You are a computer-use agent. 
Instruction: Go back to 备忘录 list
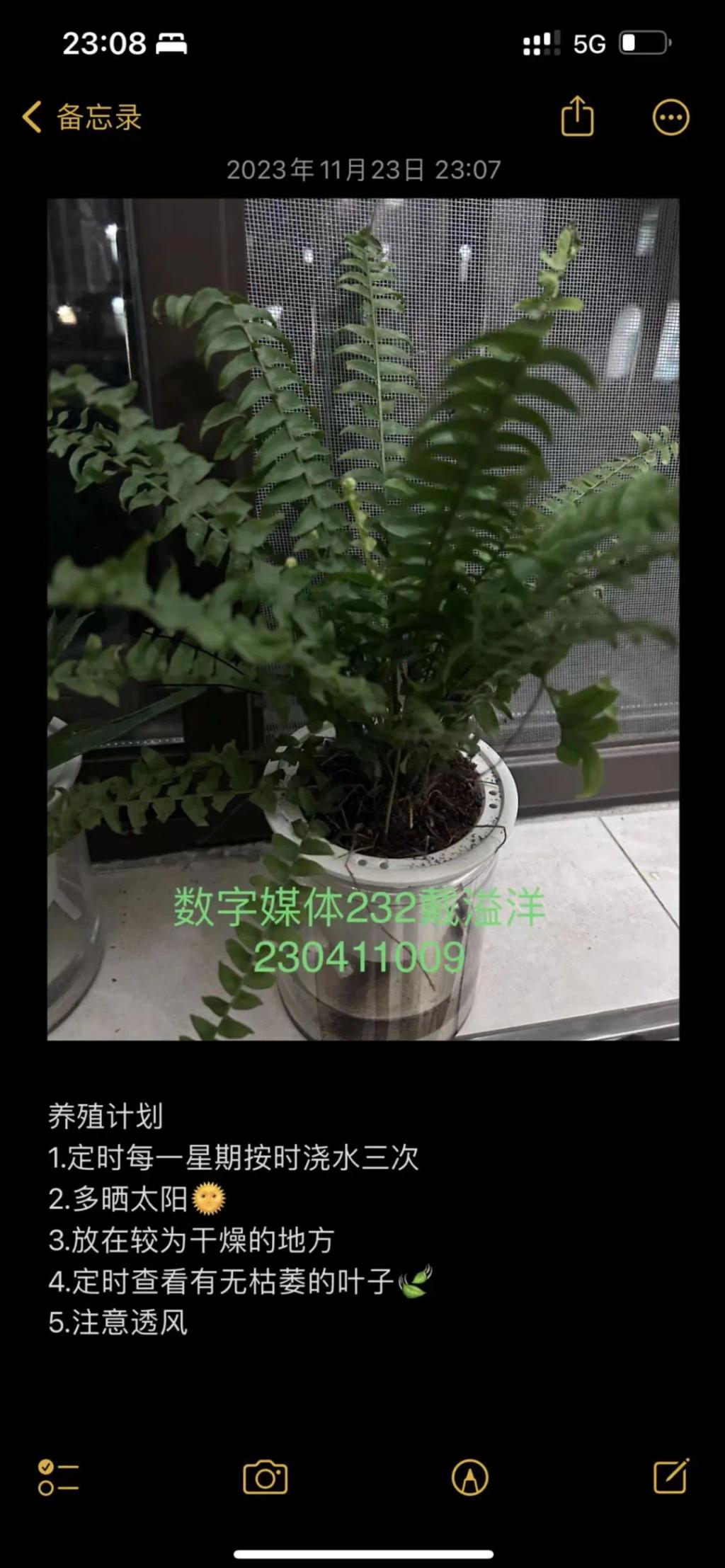[x=81, y=117]
